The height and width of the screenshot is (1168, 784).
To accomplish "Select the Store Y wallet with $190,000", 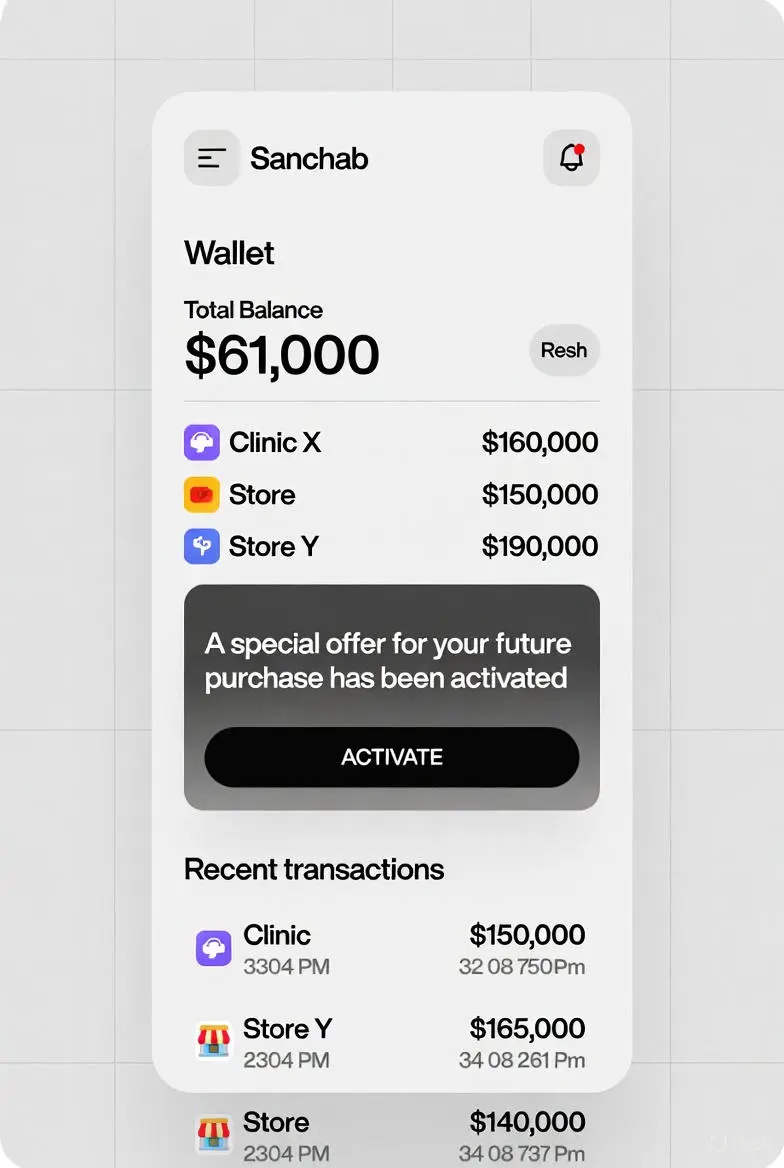I will point(391,546).
